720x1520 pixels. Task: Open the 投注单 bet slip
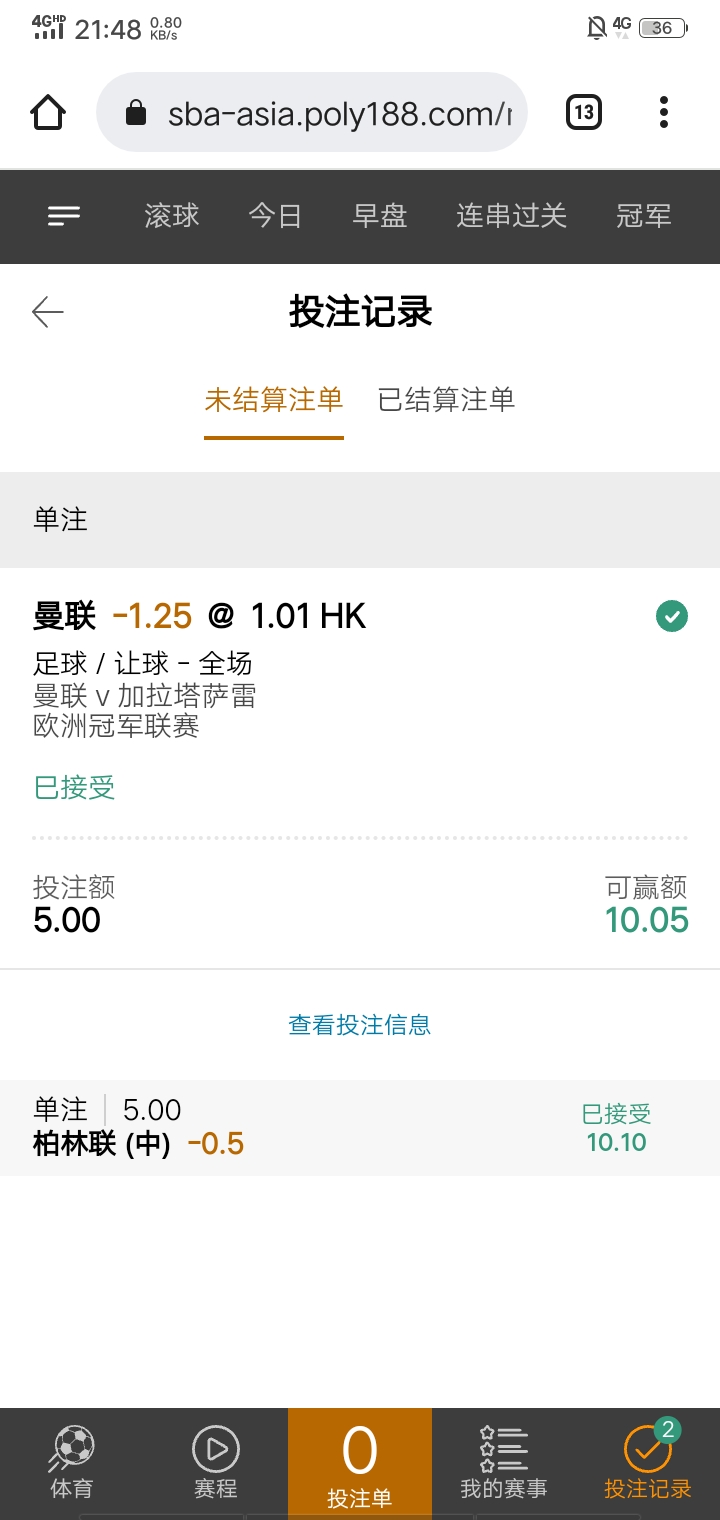[x=360, y=1462]
